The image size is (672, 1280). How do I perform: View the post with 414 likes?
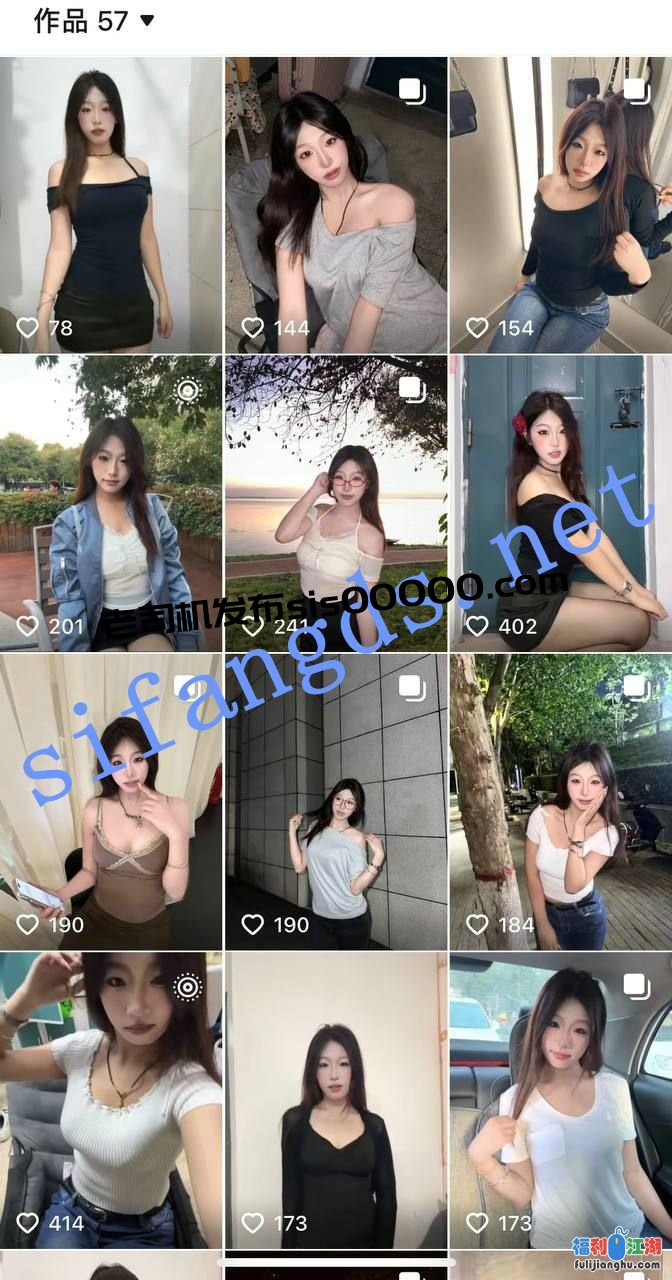(110, 1100)
